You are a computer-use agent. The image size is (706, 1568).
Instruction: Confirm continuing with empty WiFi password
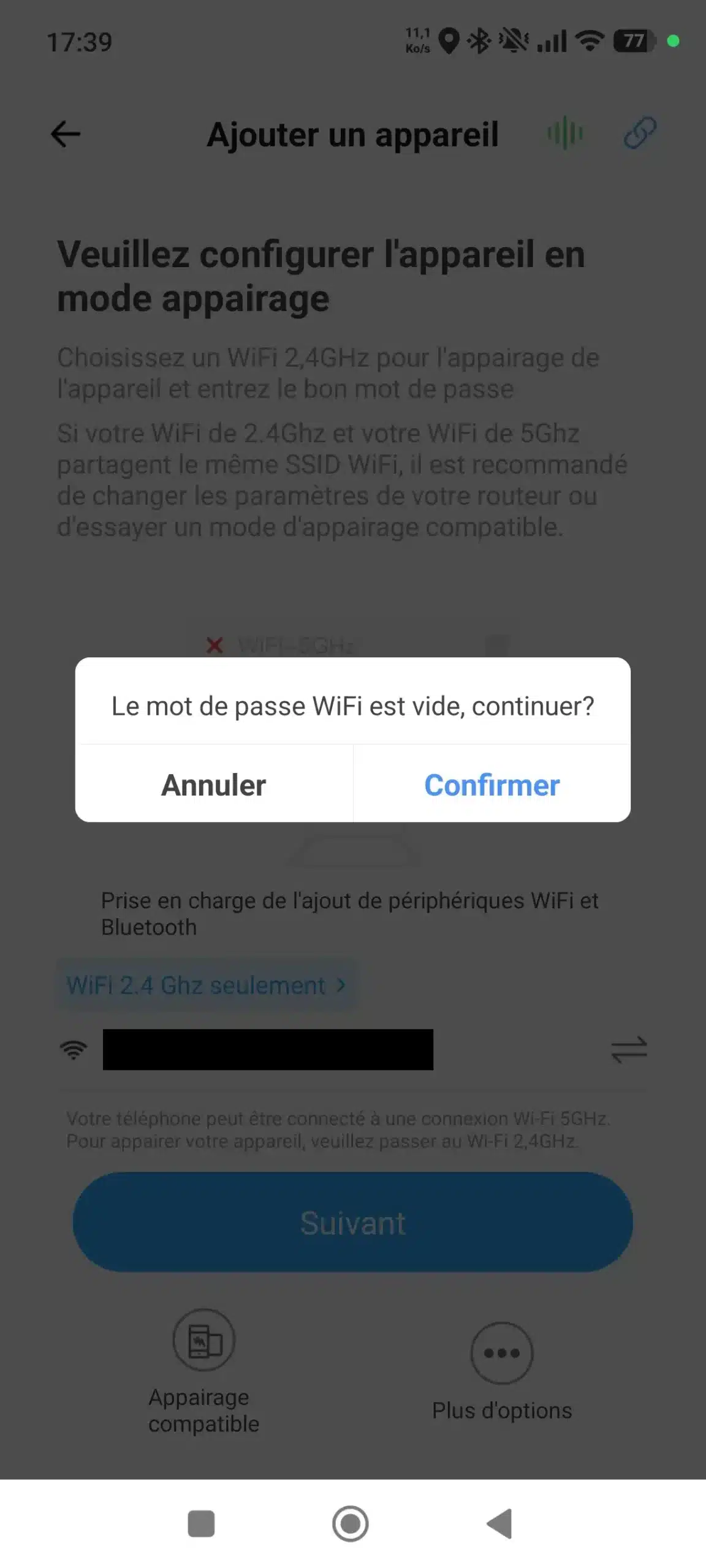[x=492, y=785]
